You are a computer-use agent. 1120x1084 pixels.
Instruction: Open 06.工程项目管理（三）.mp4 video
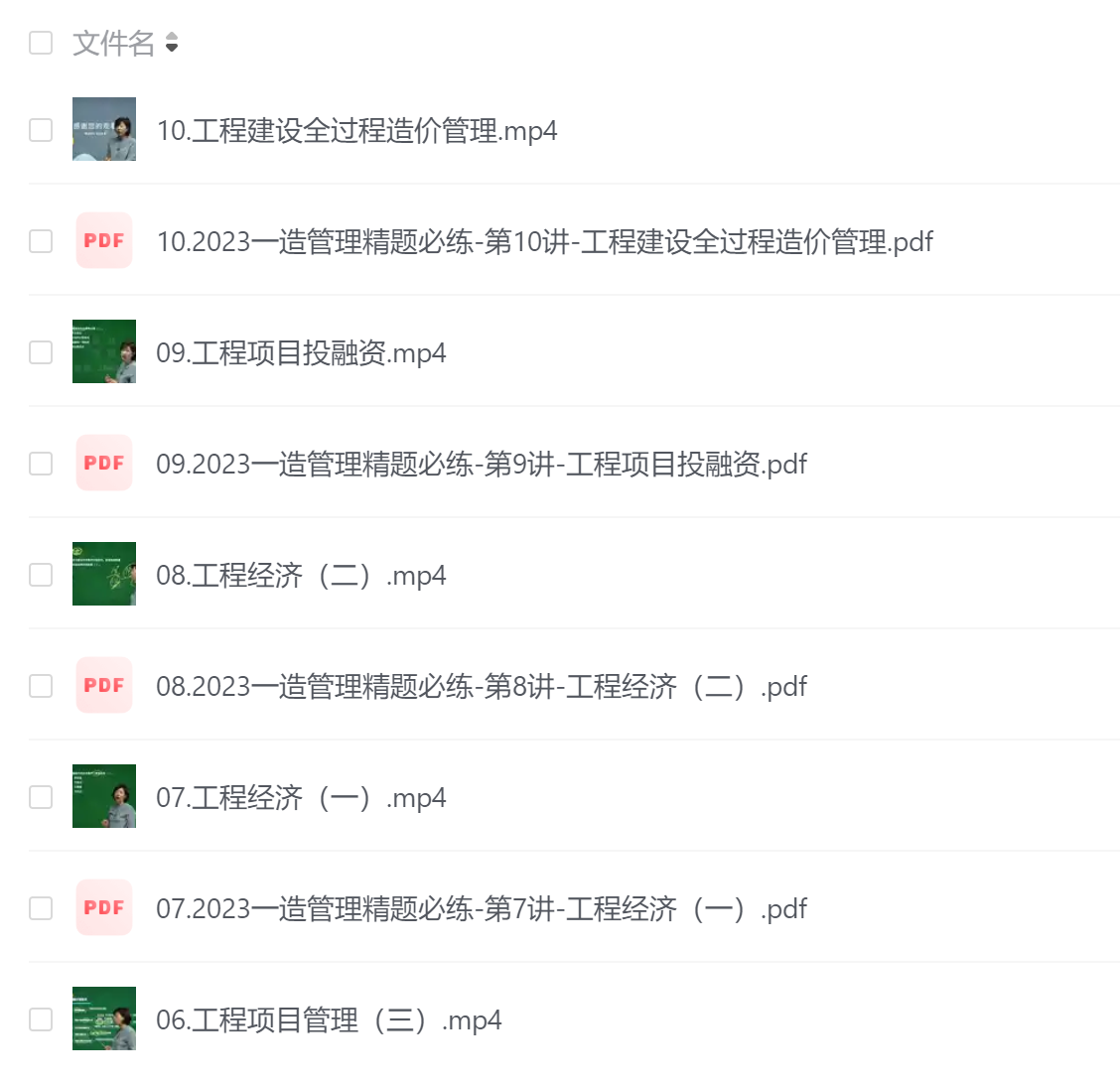tap(329, 1019)
